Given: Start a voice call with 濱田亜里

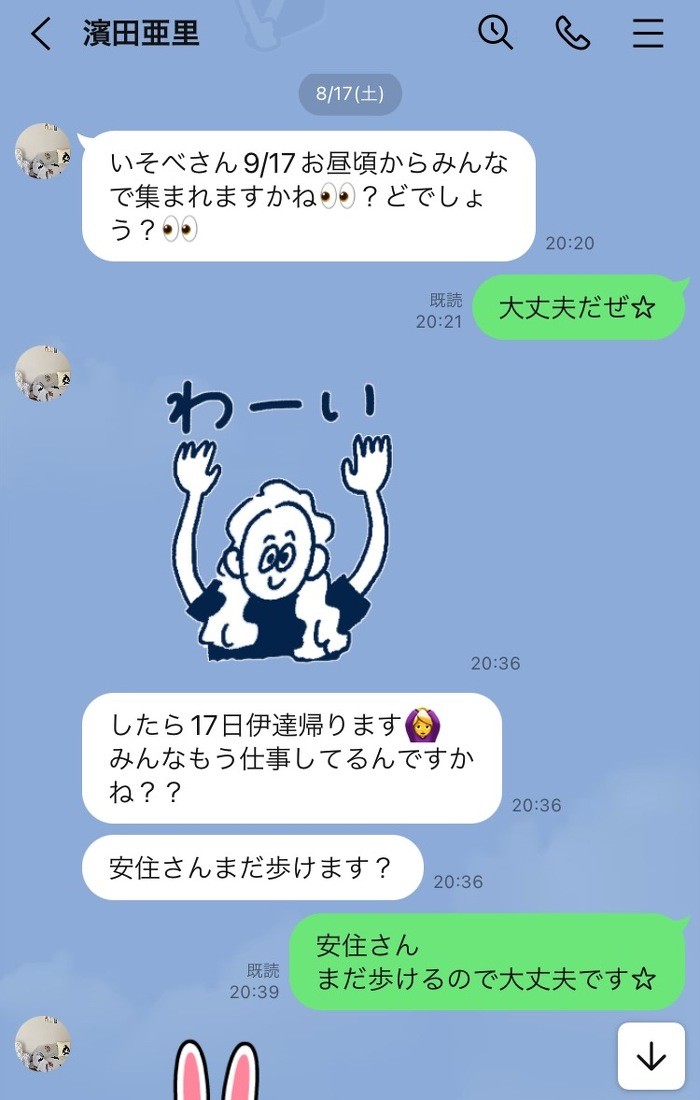Looking at the screenshot, I should tap(572, 33).
